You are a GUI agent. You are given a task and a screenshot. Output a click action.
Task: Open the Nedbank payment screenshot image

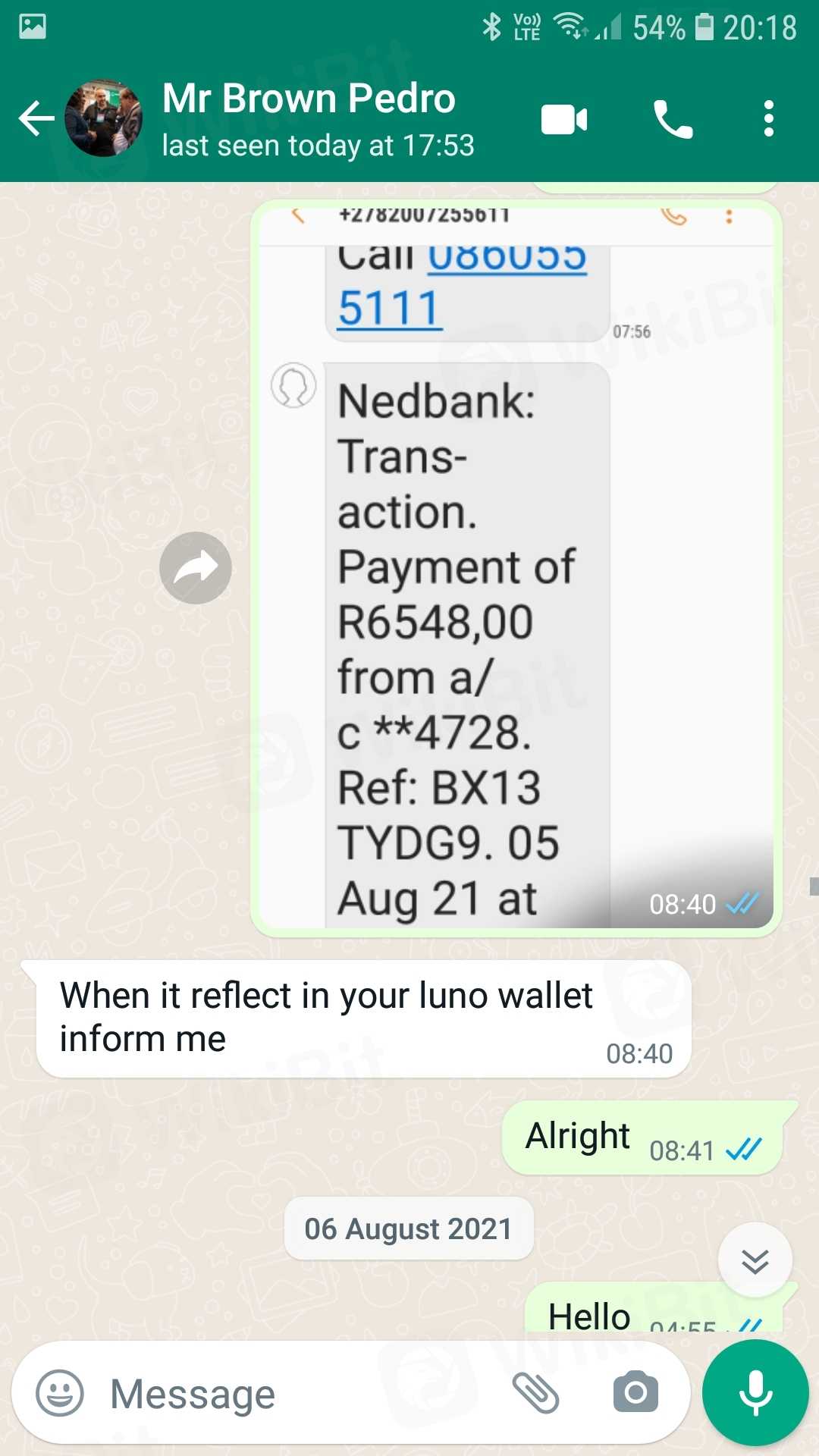coord(516,569)
